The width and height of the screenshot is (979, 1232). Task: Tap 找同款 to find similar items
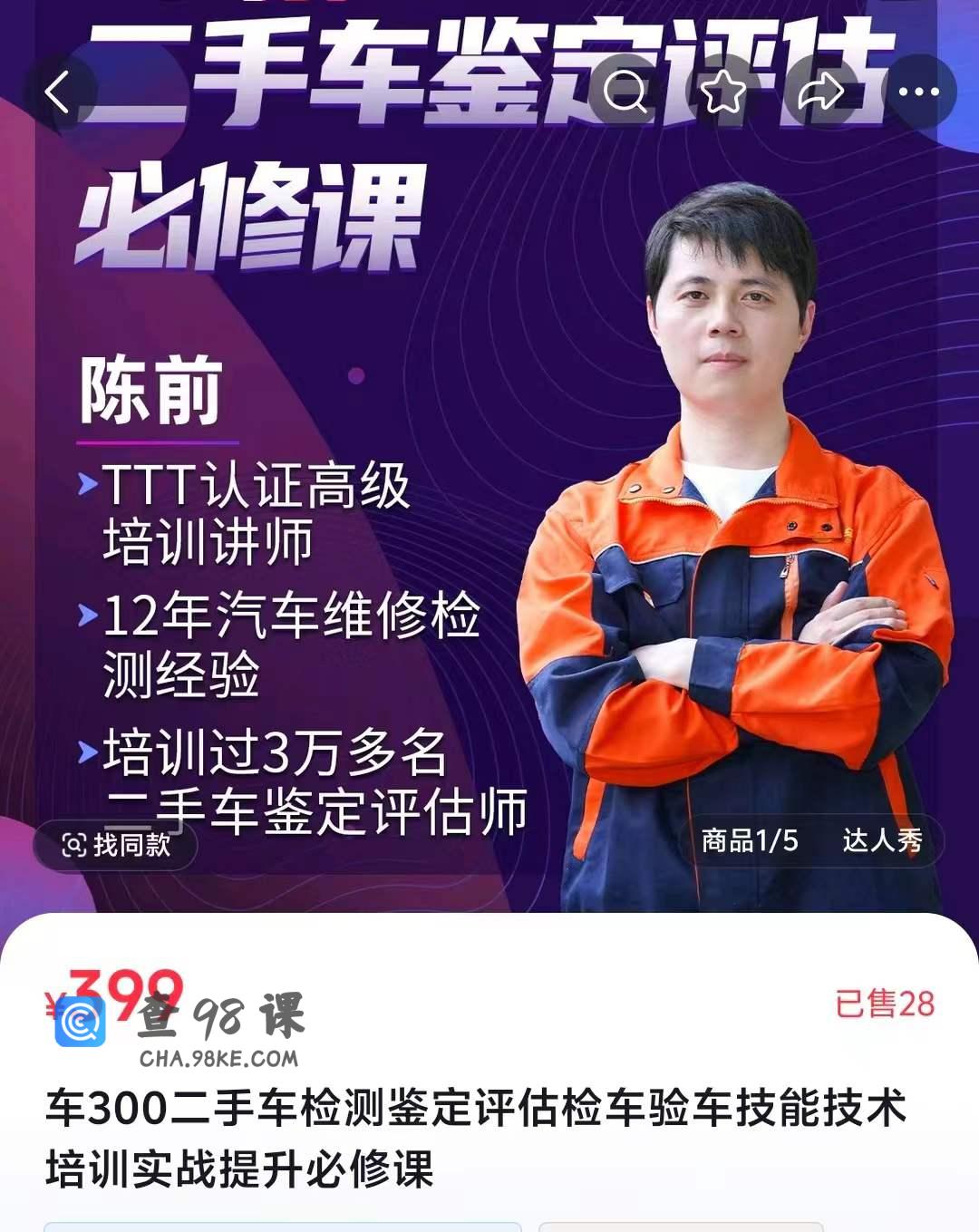pyautogui.click(x=116, y=845)
